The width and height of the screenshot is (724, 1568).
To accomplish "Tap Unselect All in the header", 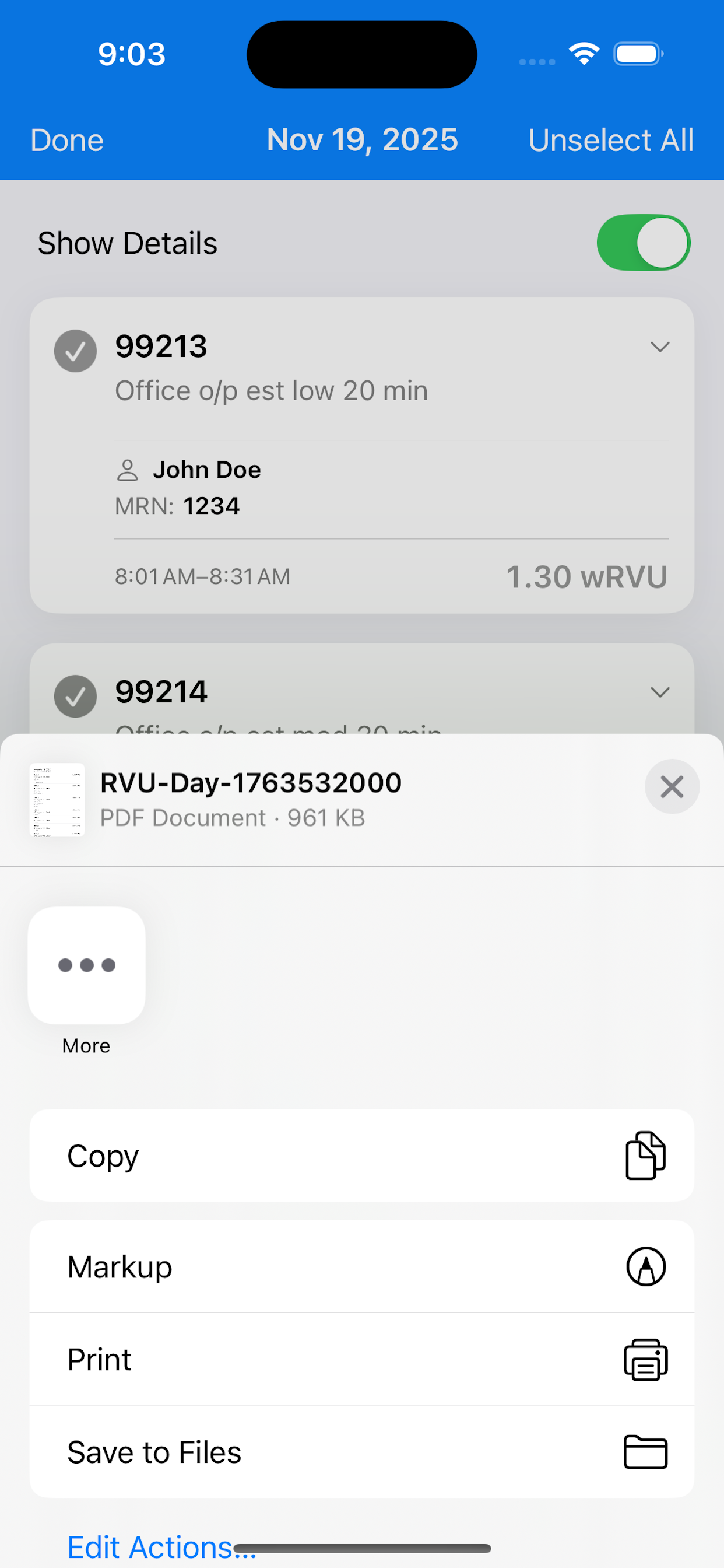I will (610, 139).
